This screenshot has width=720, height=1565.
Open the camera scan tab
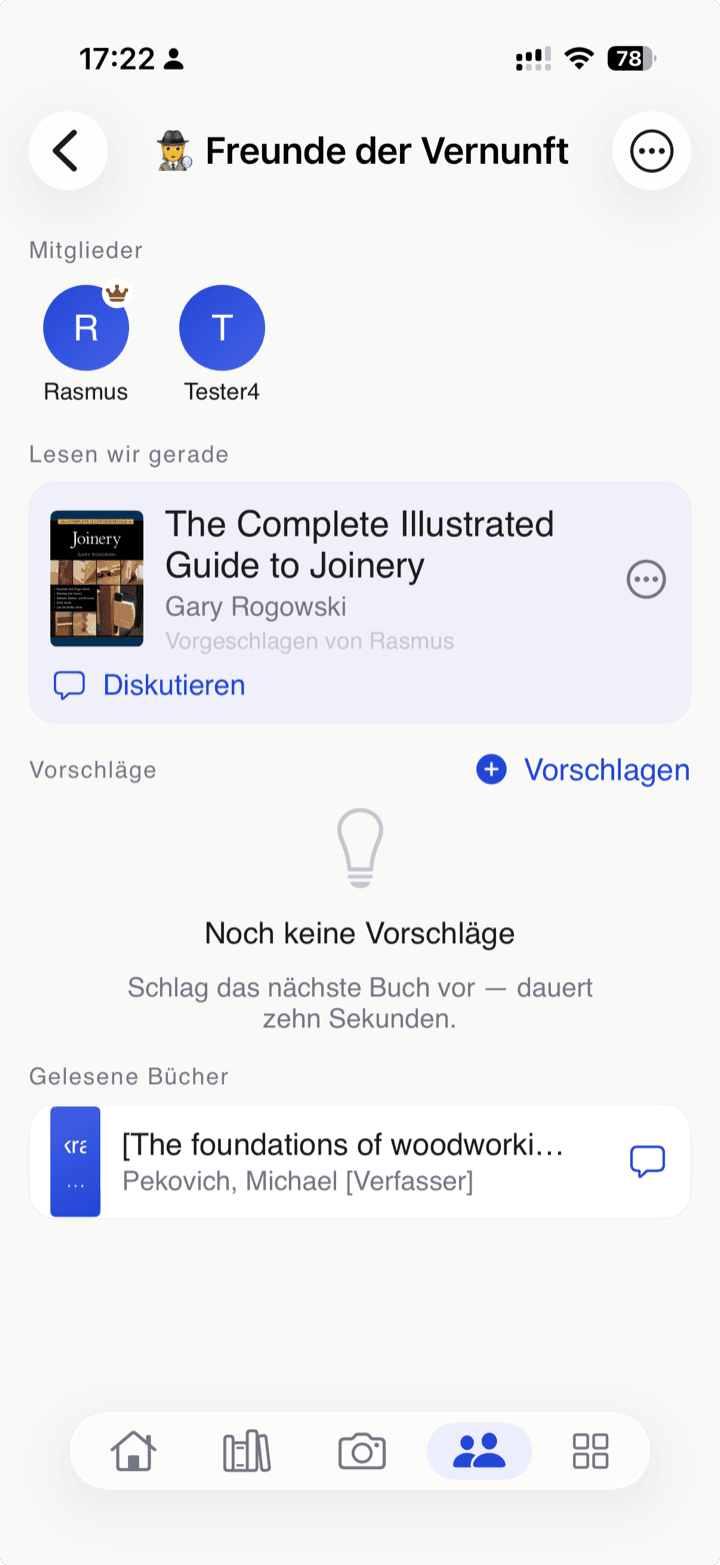[x=362, y=1451]
